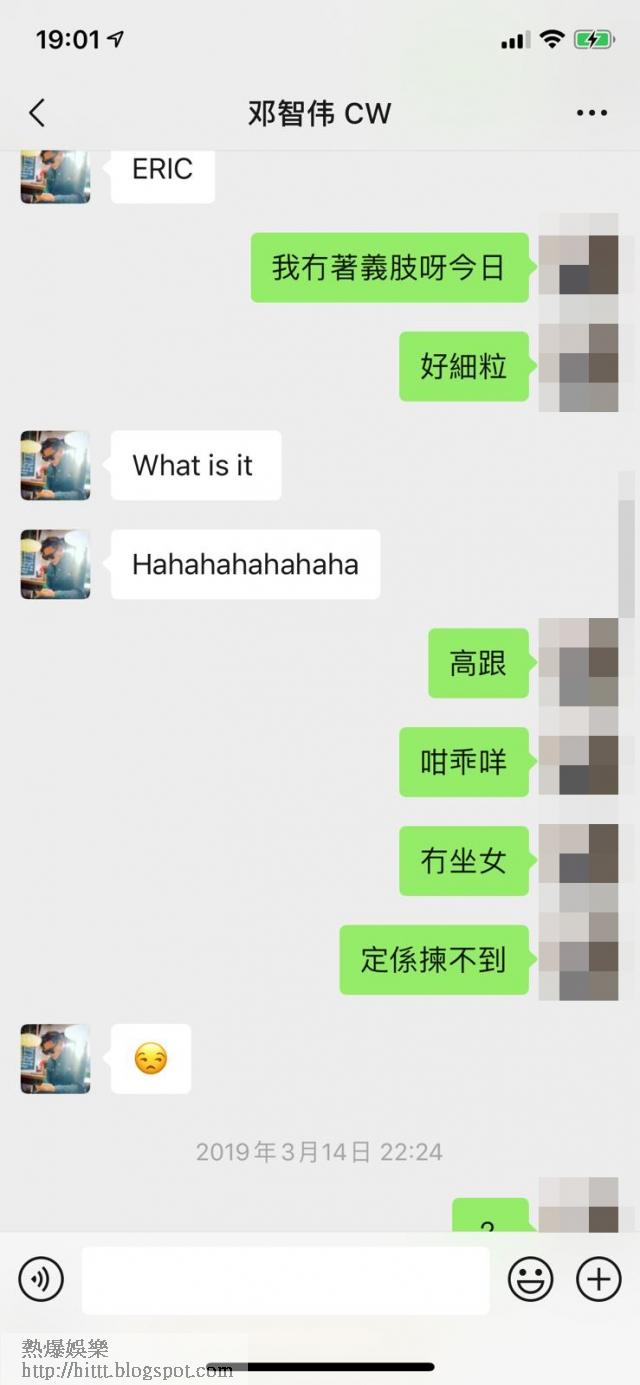Open chat info via three-dot menu
Viewport: 640px width, 1385px height.
[592, 113]
